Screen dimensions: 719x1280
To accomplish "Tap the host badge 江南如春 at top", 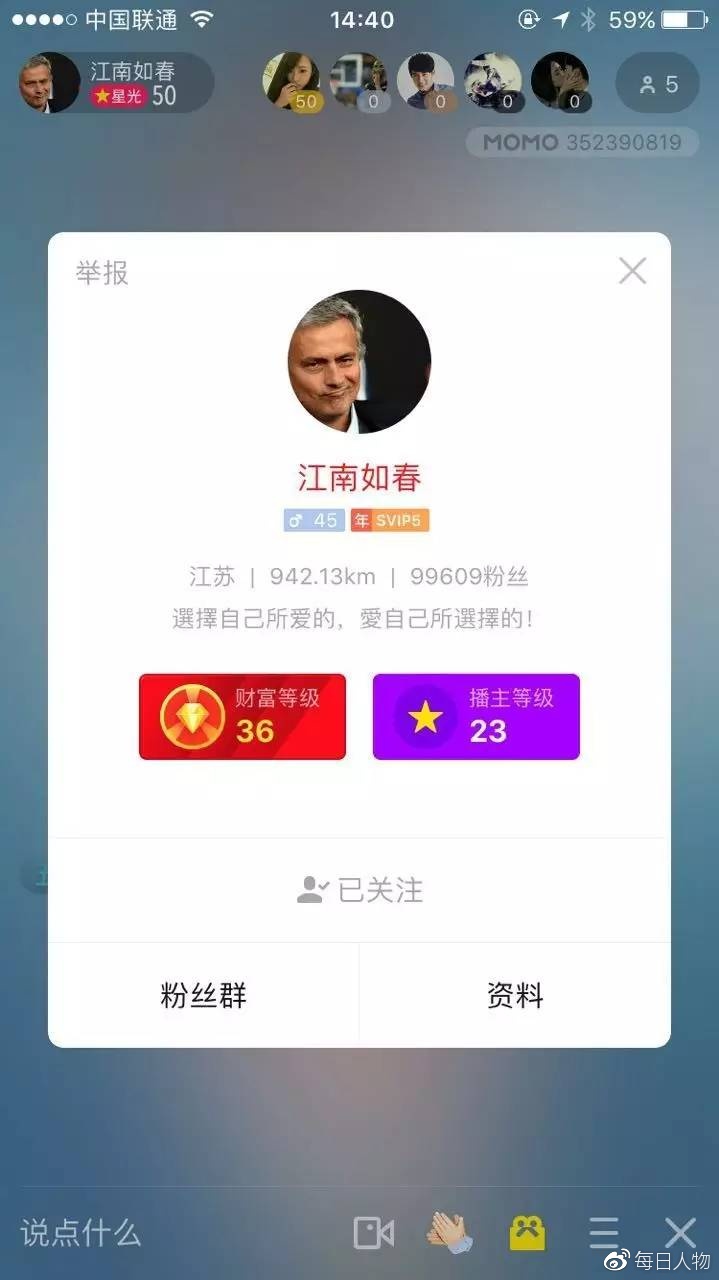I will click(115, 82).
